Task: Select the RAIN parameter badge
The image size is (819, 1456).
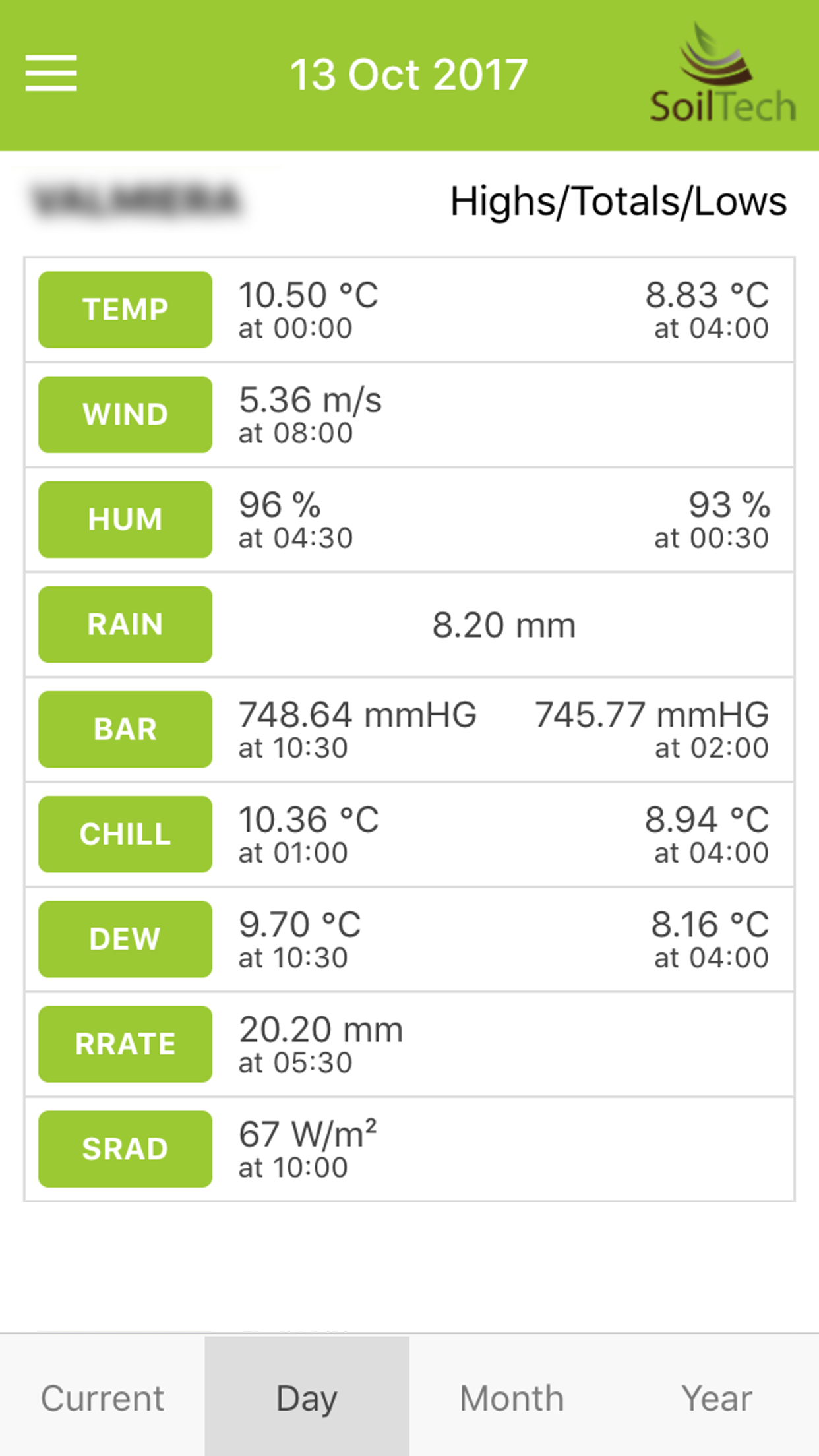Action: click(125, 624)
